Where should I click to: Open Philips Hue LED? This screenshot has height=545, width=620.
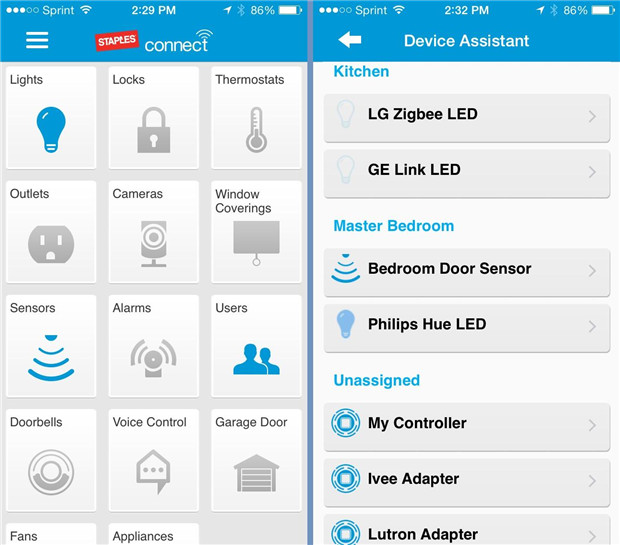[466, 325]
